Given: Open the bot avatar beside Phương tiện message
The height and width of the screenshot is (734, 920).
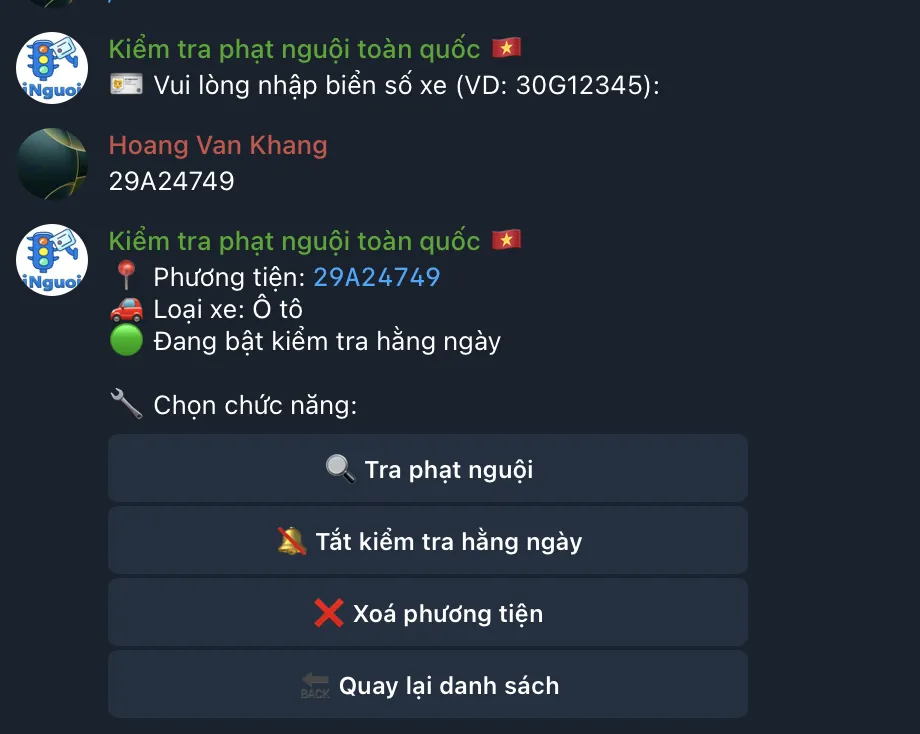Looking at the screenshot, I should [52, 260].
